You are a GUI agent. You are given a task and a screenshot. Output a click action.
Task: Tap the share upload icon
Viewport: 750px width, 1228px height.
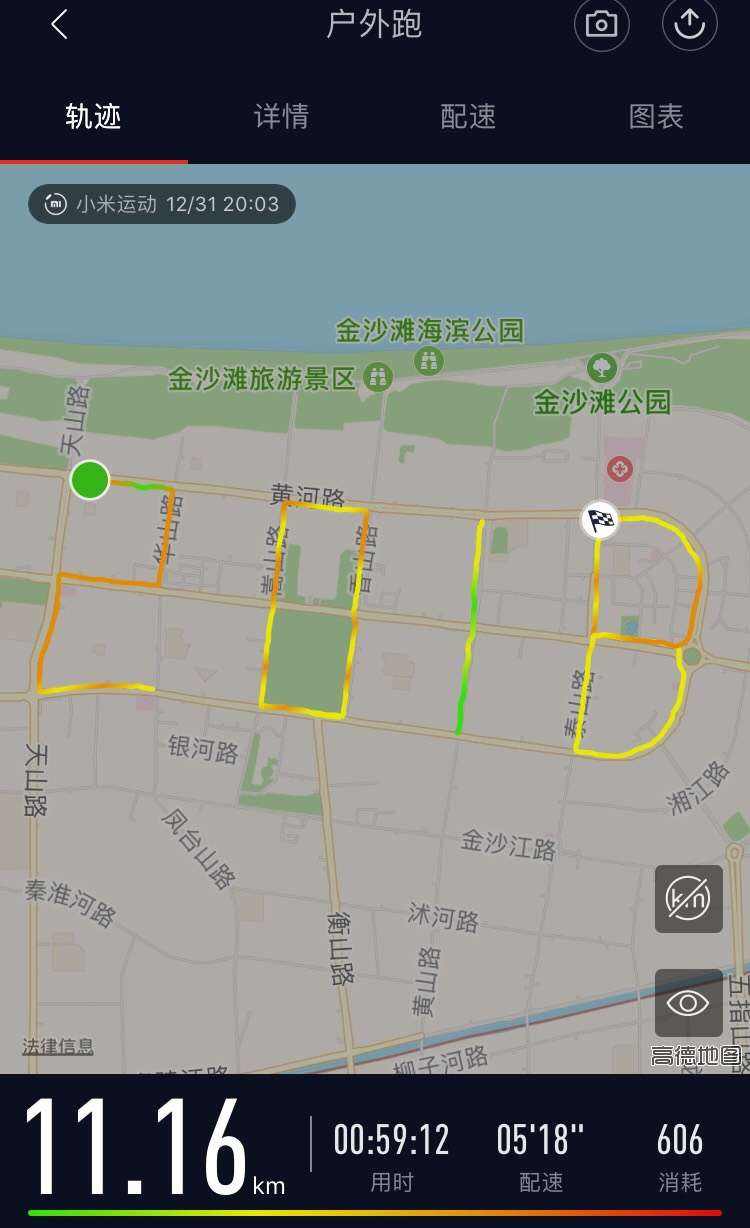pos(688,24)
